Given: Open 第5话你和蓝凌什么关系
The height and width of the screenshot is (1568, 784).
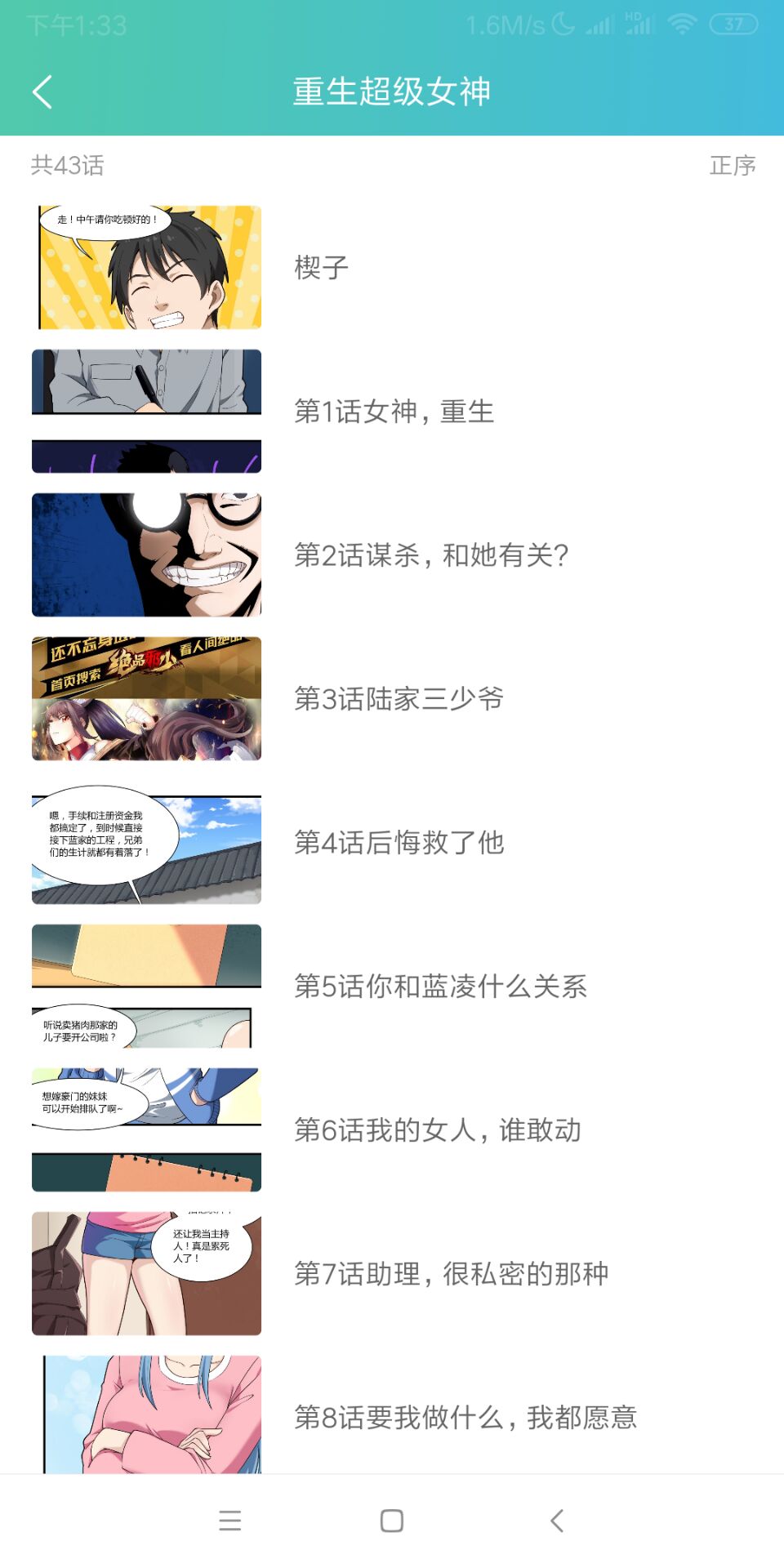Looking at the screenshot, I should (443, 987).
